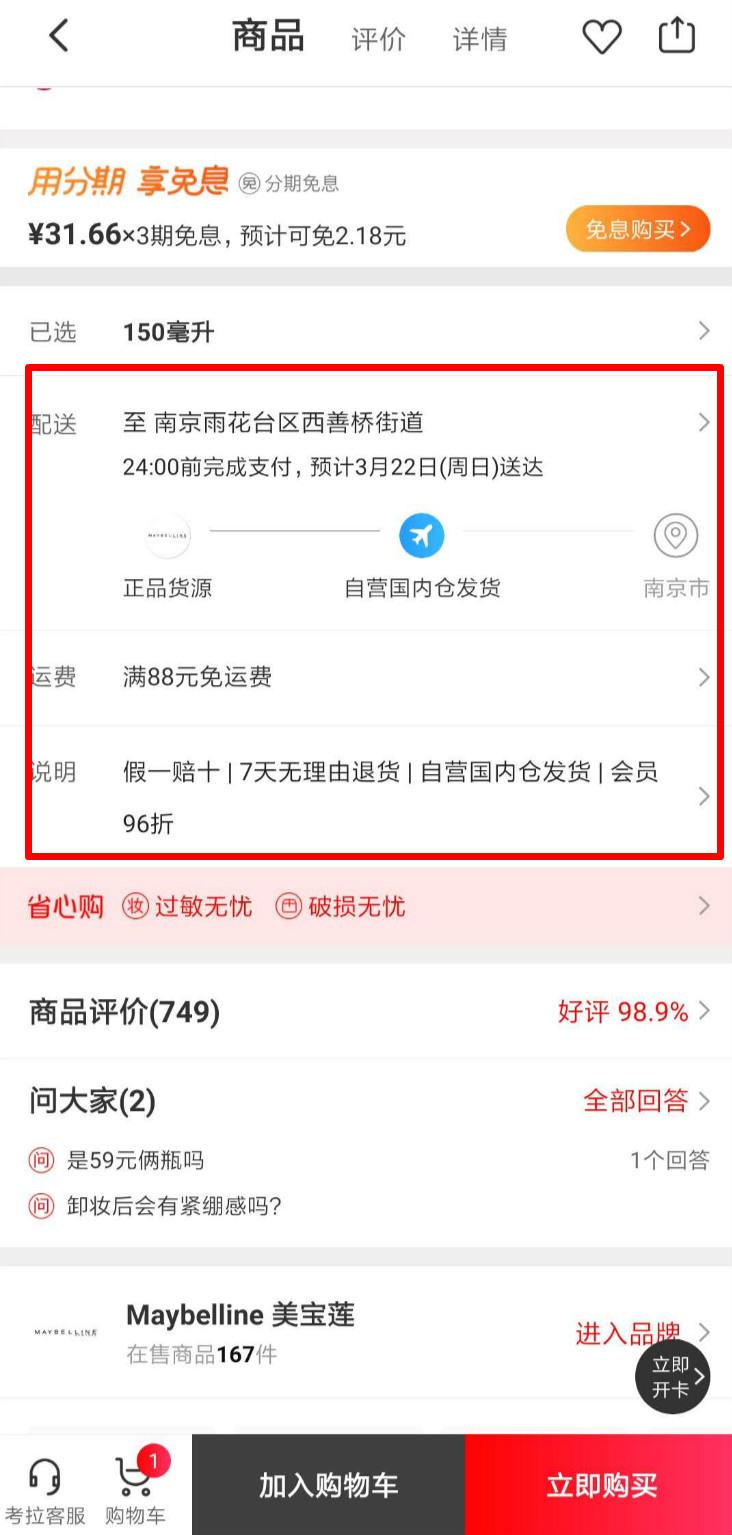Tap the back arrow to leave product page
The height and width of the screenshot is (1535, 732).
(58, 35)
